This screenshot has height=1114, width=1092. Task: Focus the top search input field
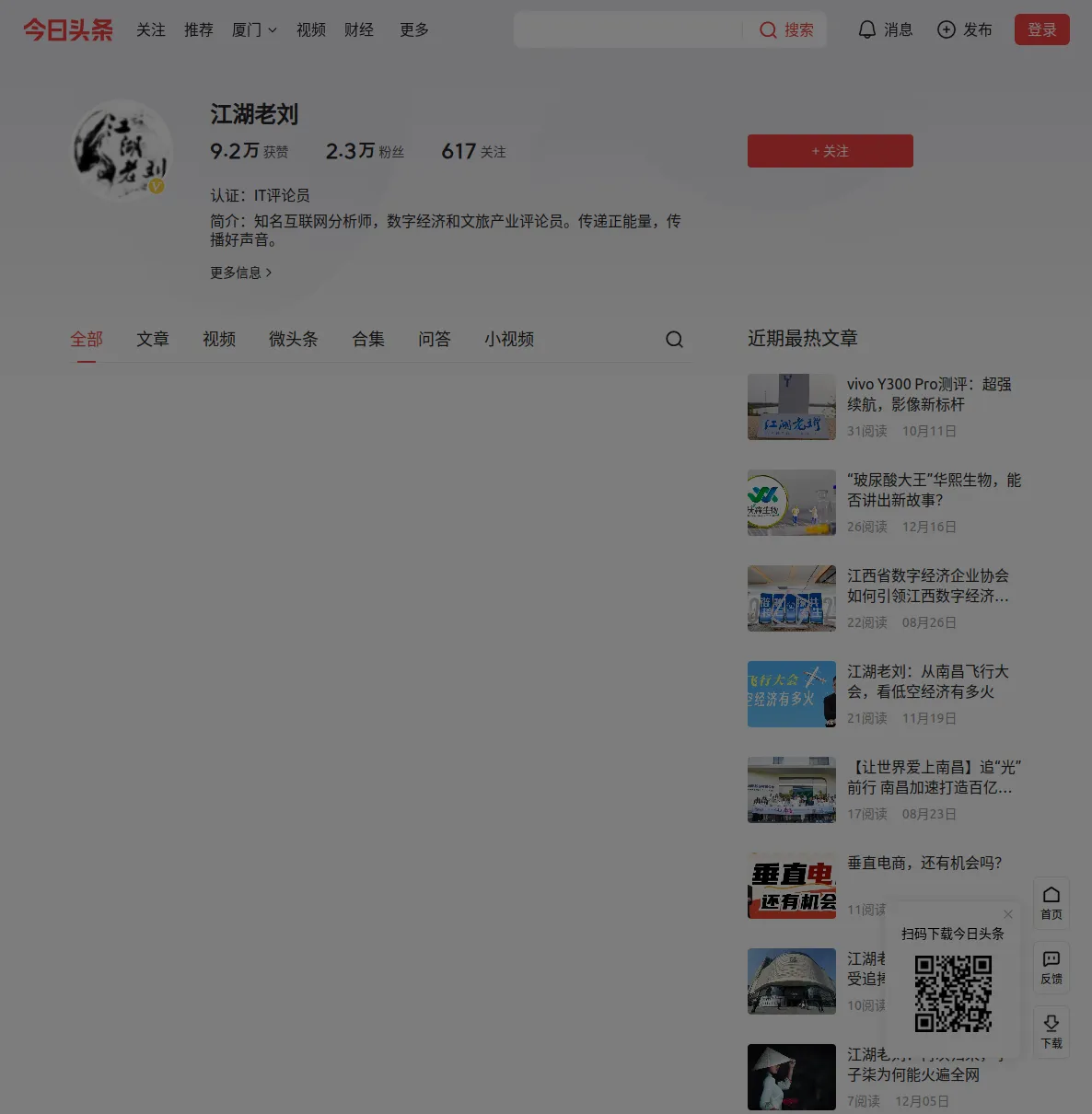pyautogui.click(x=628, y=29)
